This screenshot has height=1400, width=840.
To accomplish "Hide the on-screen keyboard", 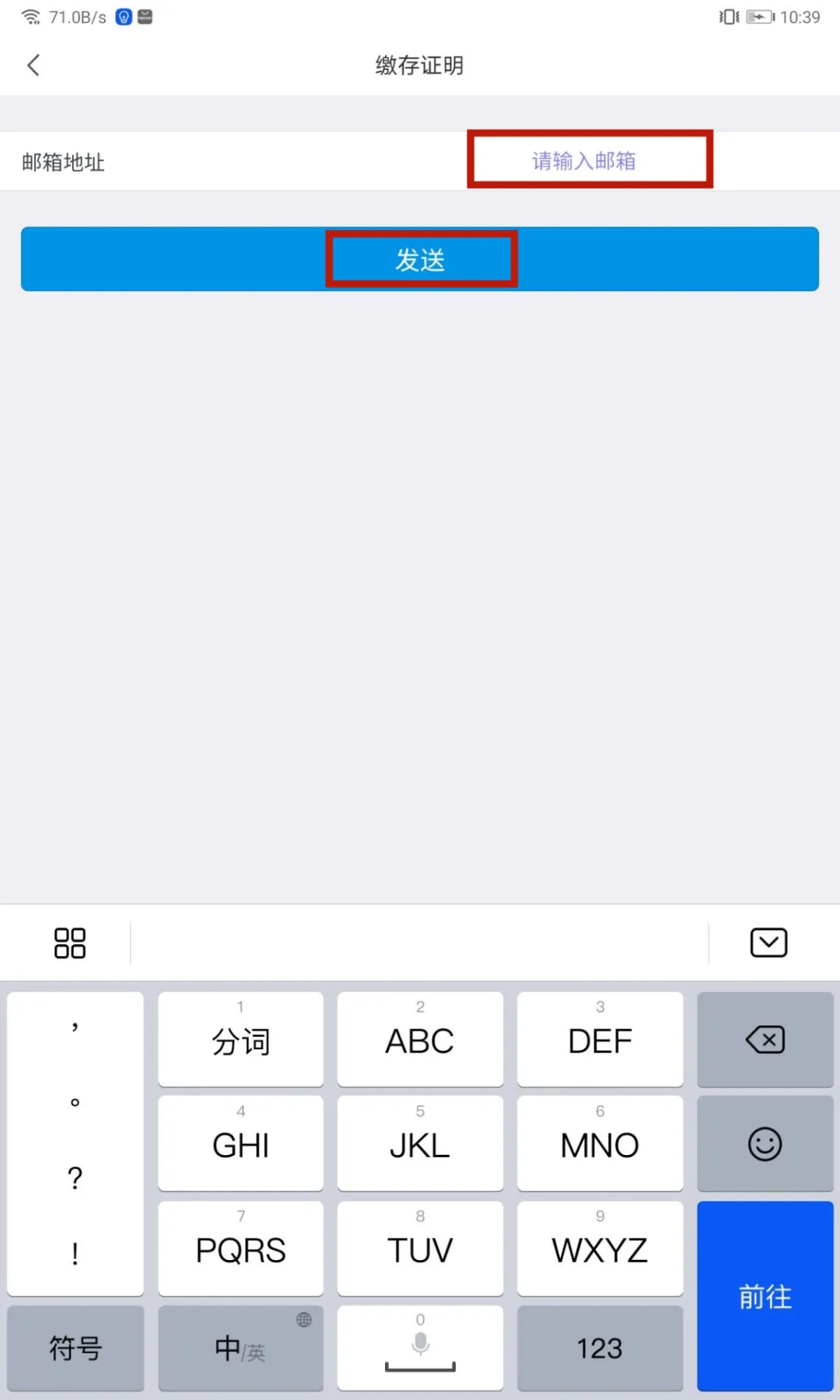I will tap(768, 943).
